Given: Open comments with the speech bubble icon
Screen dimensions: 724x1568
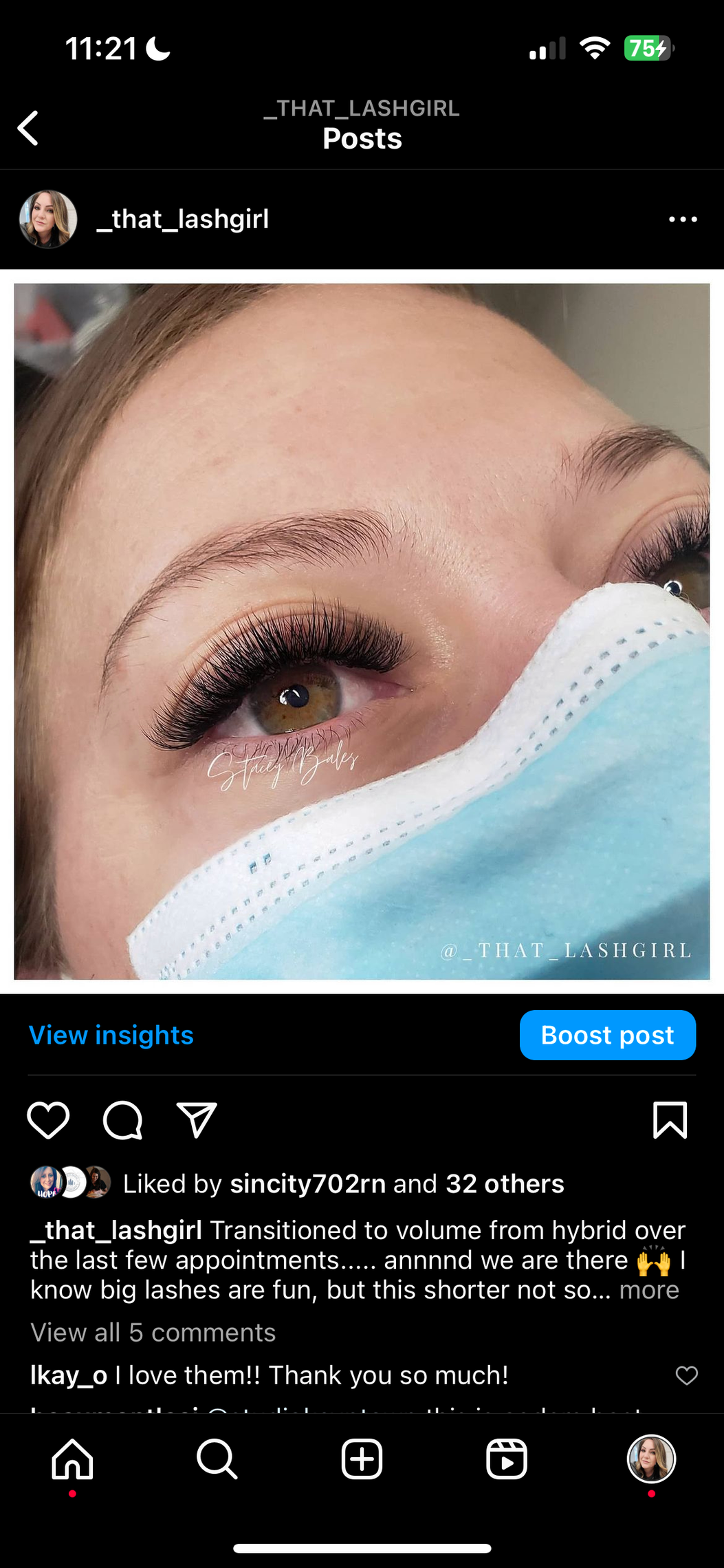Looking at the screenshot, I should [122, 1120].
